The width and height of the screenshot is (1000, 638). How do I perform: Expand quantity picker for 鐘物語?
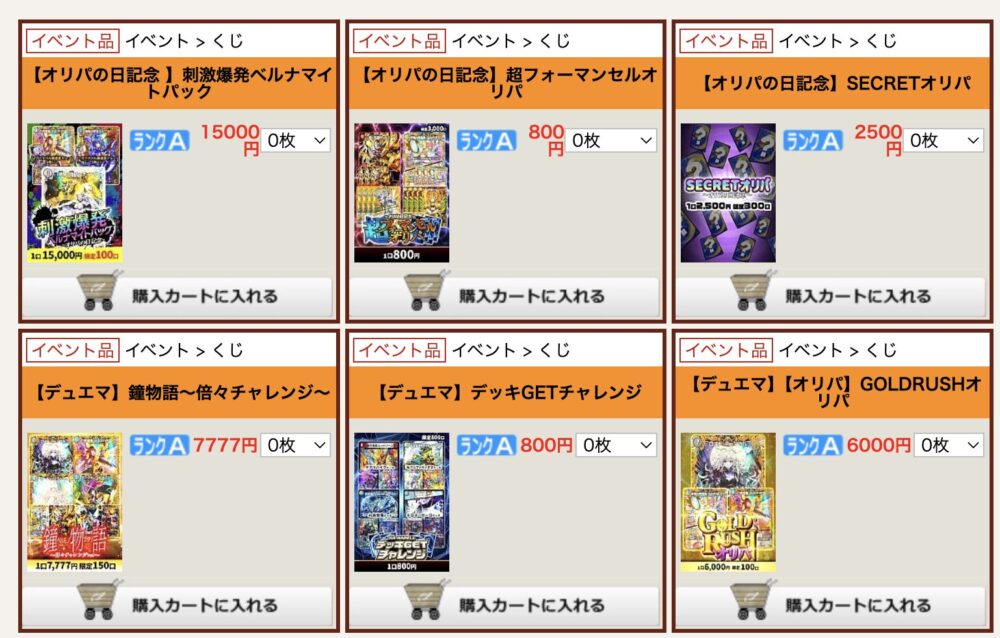[x=295, y=445]
